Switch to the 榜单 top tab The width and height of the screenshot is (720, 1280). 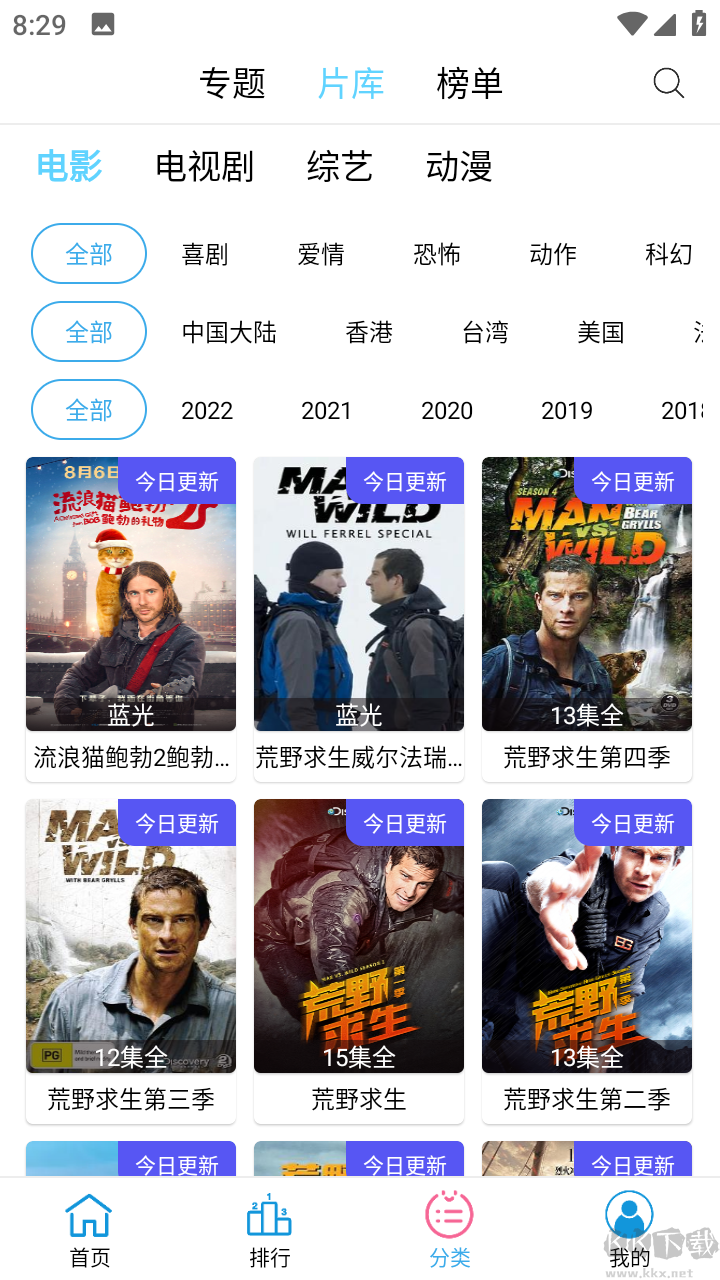[469, 84]
